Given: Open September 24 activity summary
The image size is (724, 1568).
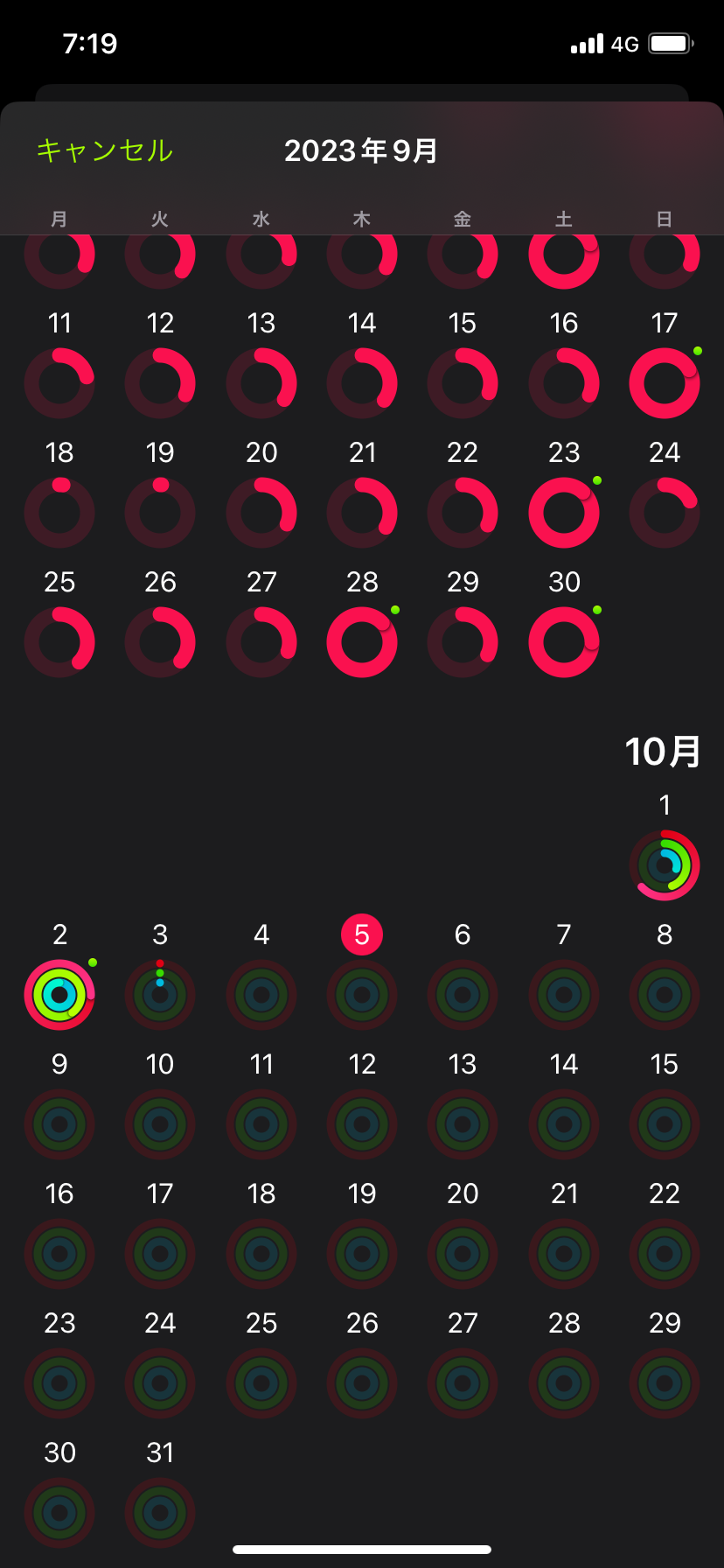Looking at the screenshot, I should [665, 512].
